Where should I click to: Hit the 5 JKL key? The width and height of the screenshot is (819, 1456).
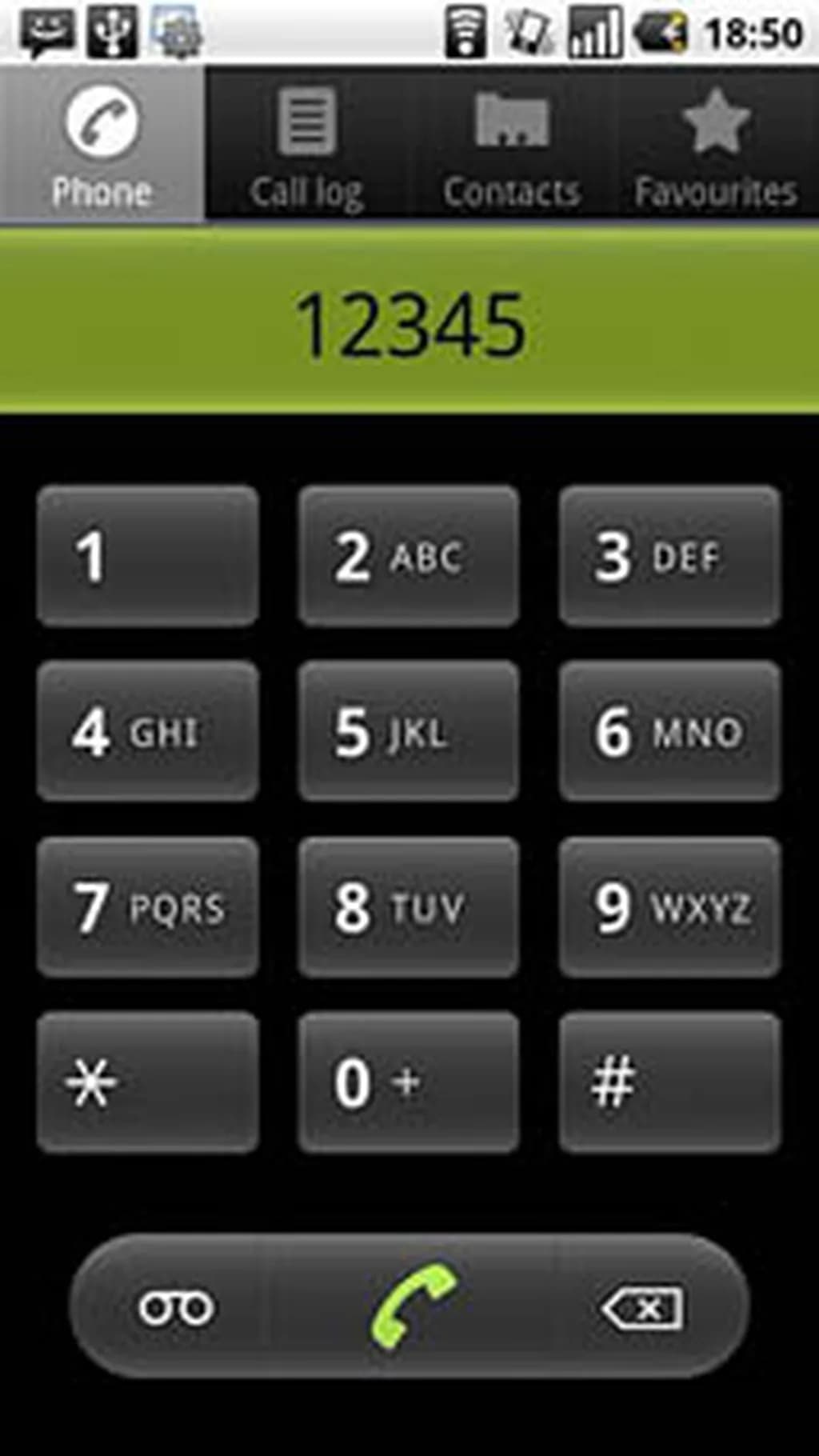coord(409,731)
